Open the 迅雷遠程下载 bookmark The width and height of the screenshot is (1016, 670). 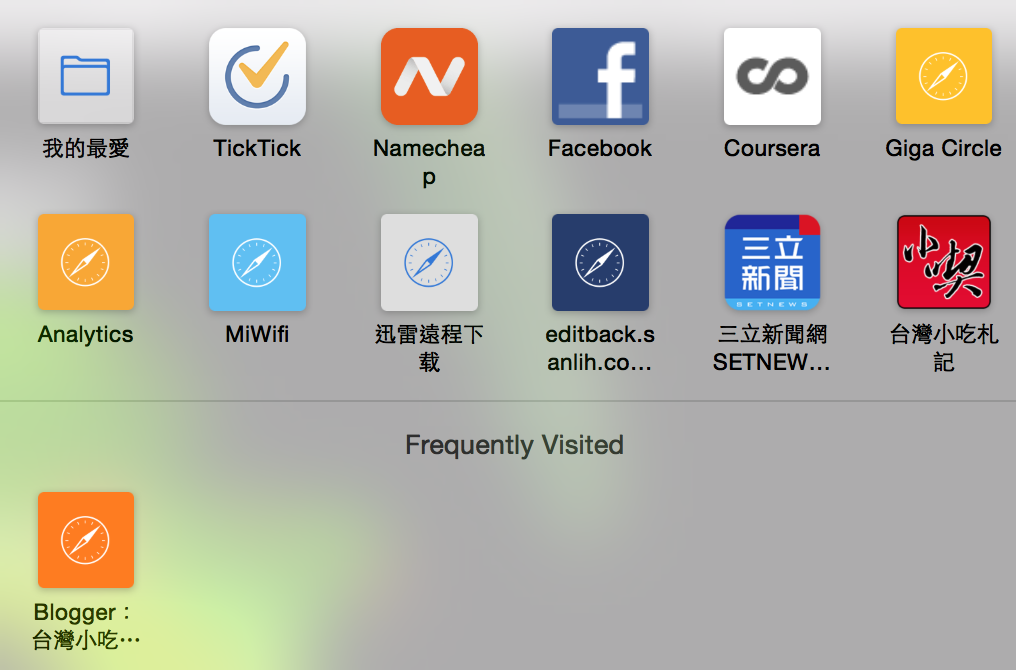click(429, 262)
